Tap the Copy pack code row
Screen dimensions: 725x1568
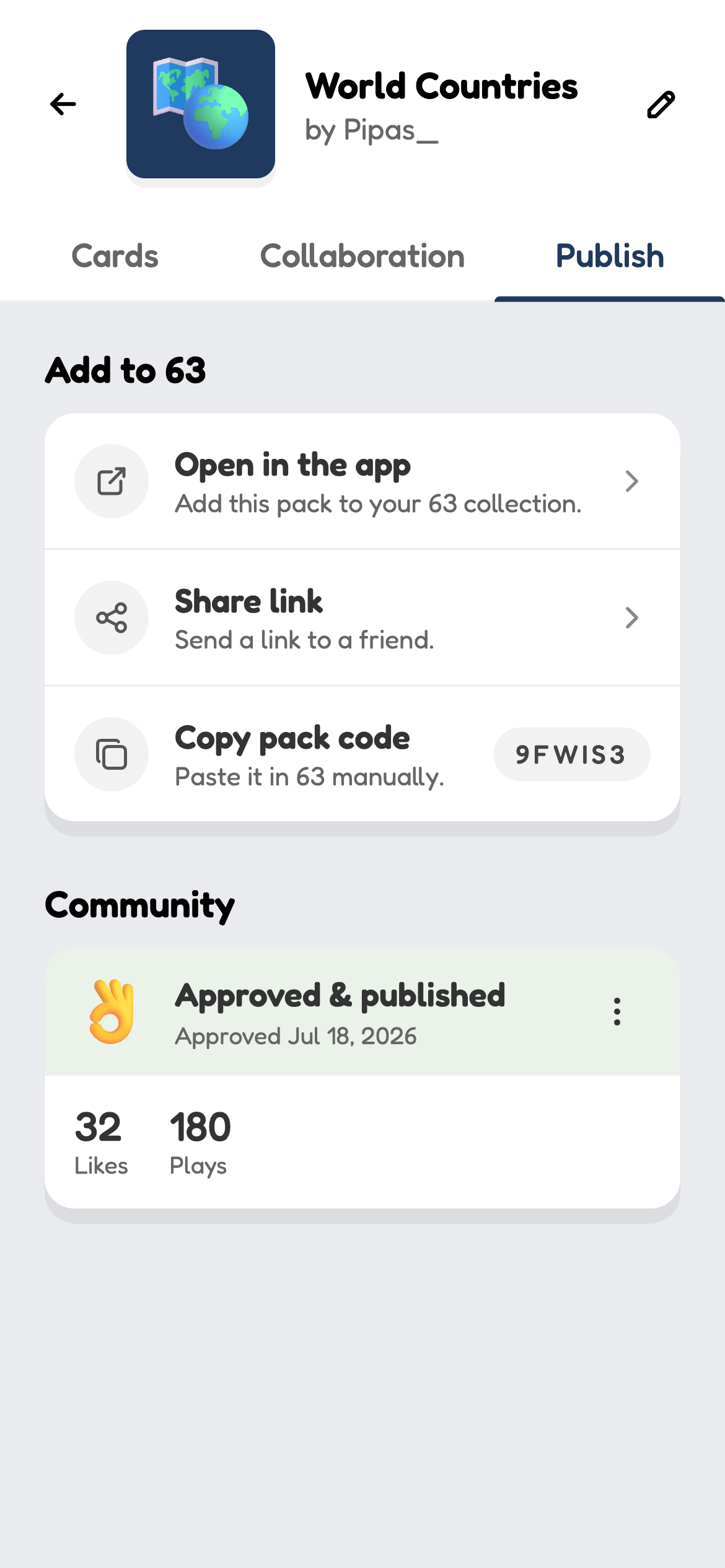pyautogui.click(x=362, y=754)
